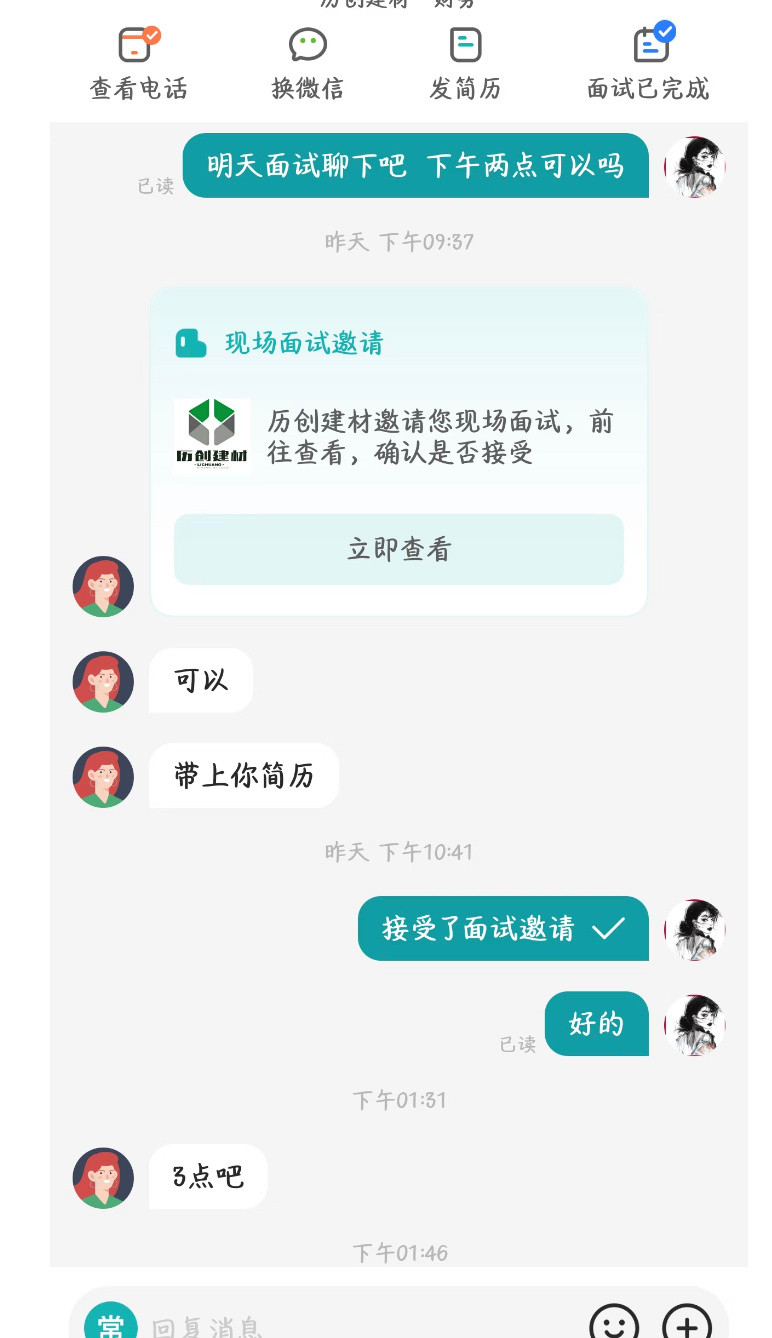772x1338 pixels.
Task: Select the 明天面试聊下吧 sent message
Action: [416, 165]
